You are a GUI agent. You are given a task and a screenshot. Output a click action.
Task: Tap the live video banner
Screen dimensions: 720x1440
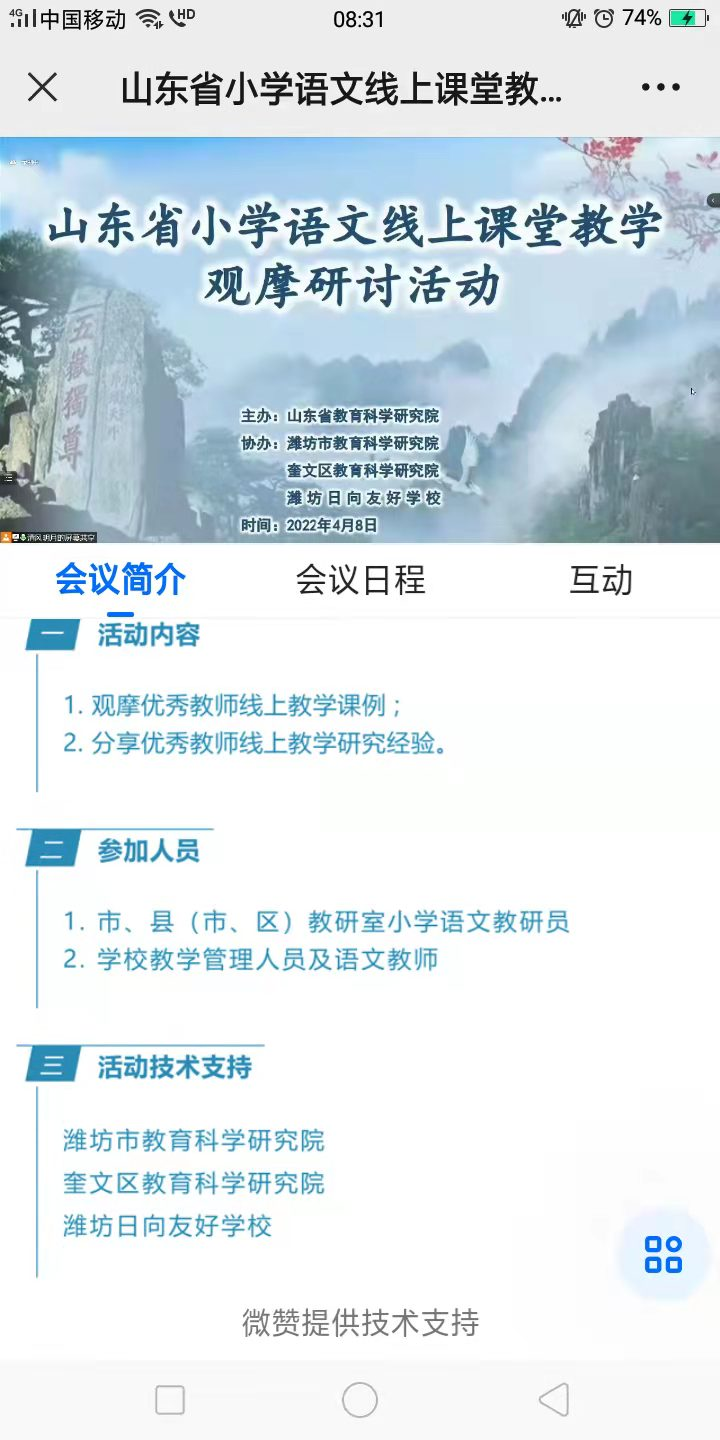click(x=360, y=340)
